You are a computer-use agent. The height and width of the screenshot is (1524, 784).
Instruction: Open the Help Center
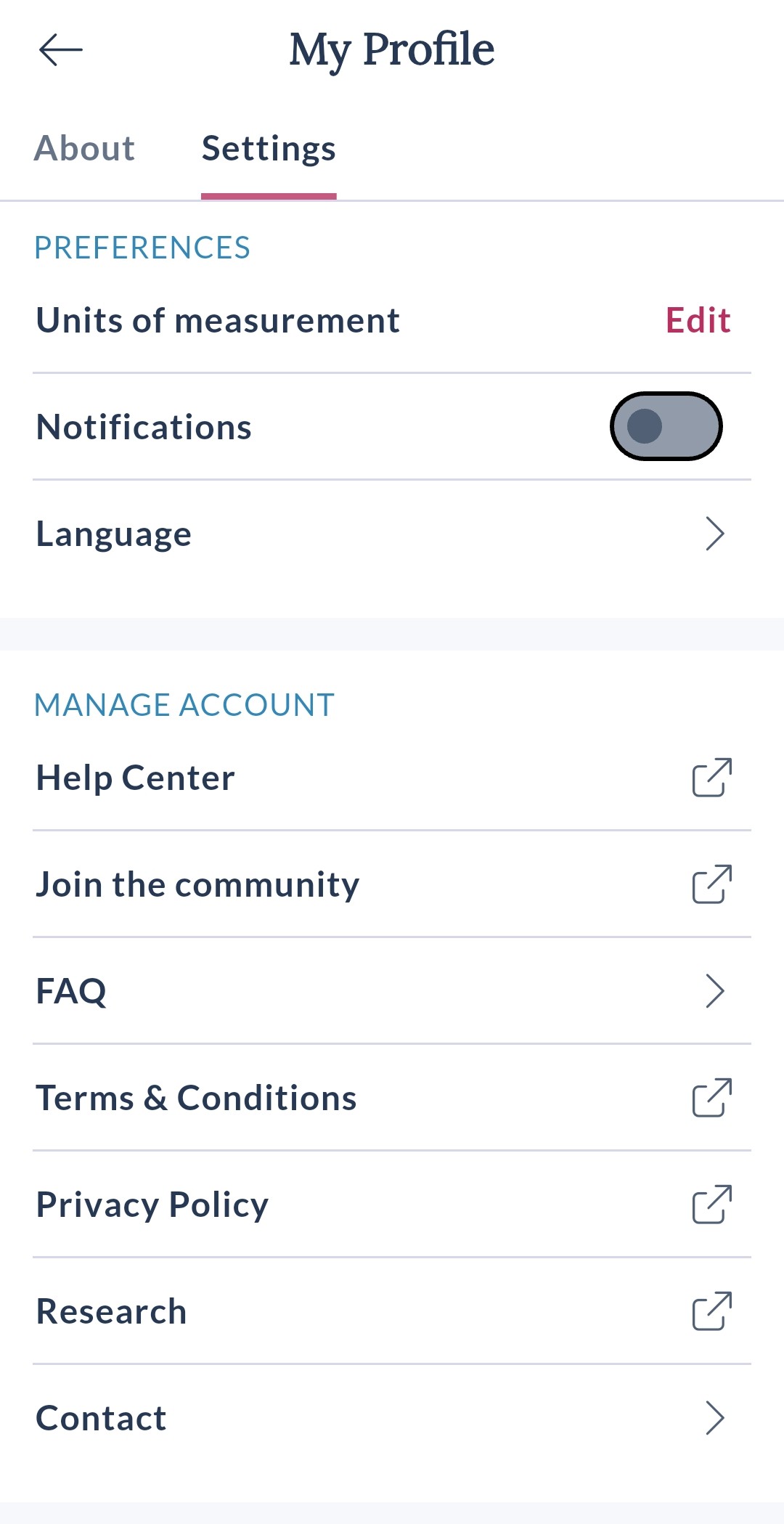click(392, 778)
